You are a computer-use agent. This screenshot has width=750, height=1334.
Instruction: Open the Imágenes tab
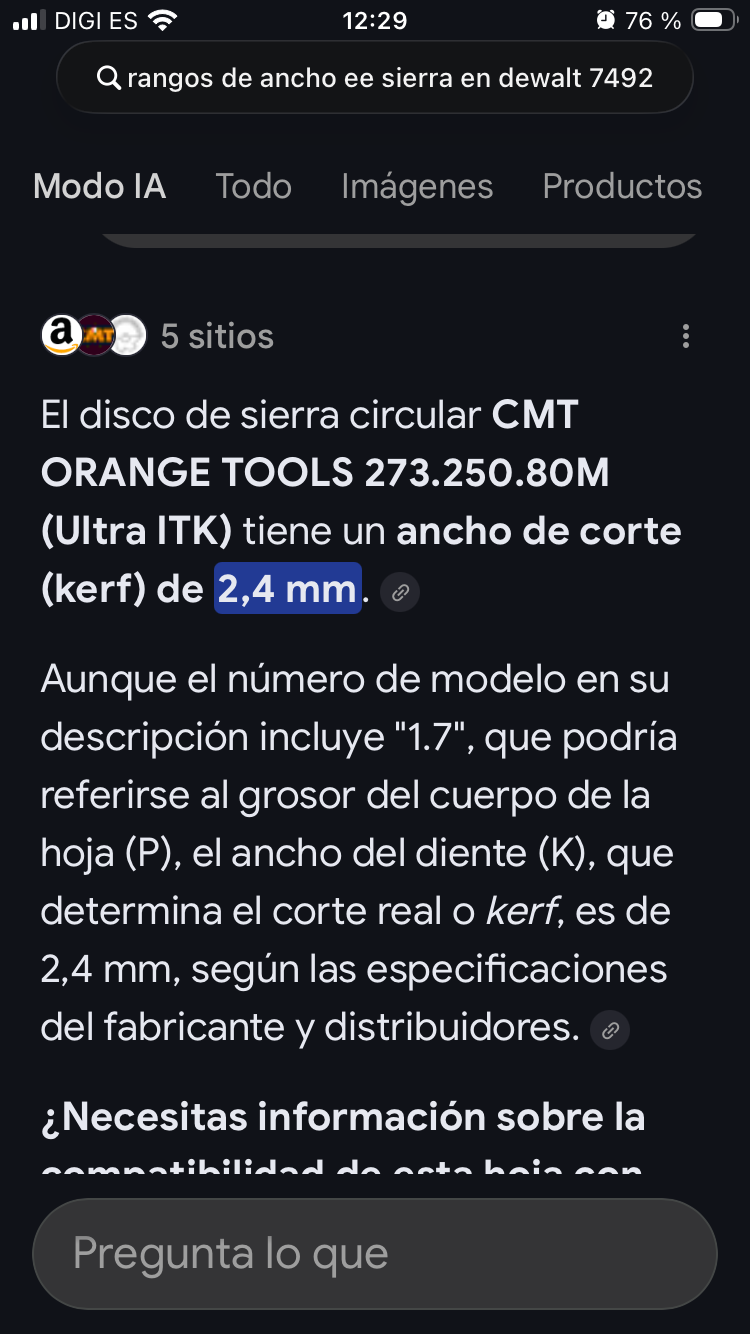pyautogui.click(x=417, y=186)
